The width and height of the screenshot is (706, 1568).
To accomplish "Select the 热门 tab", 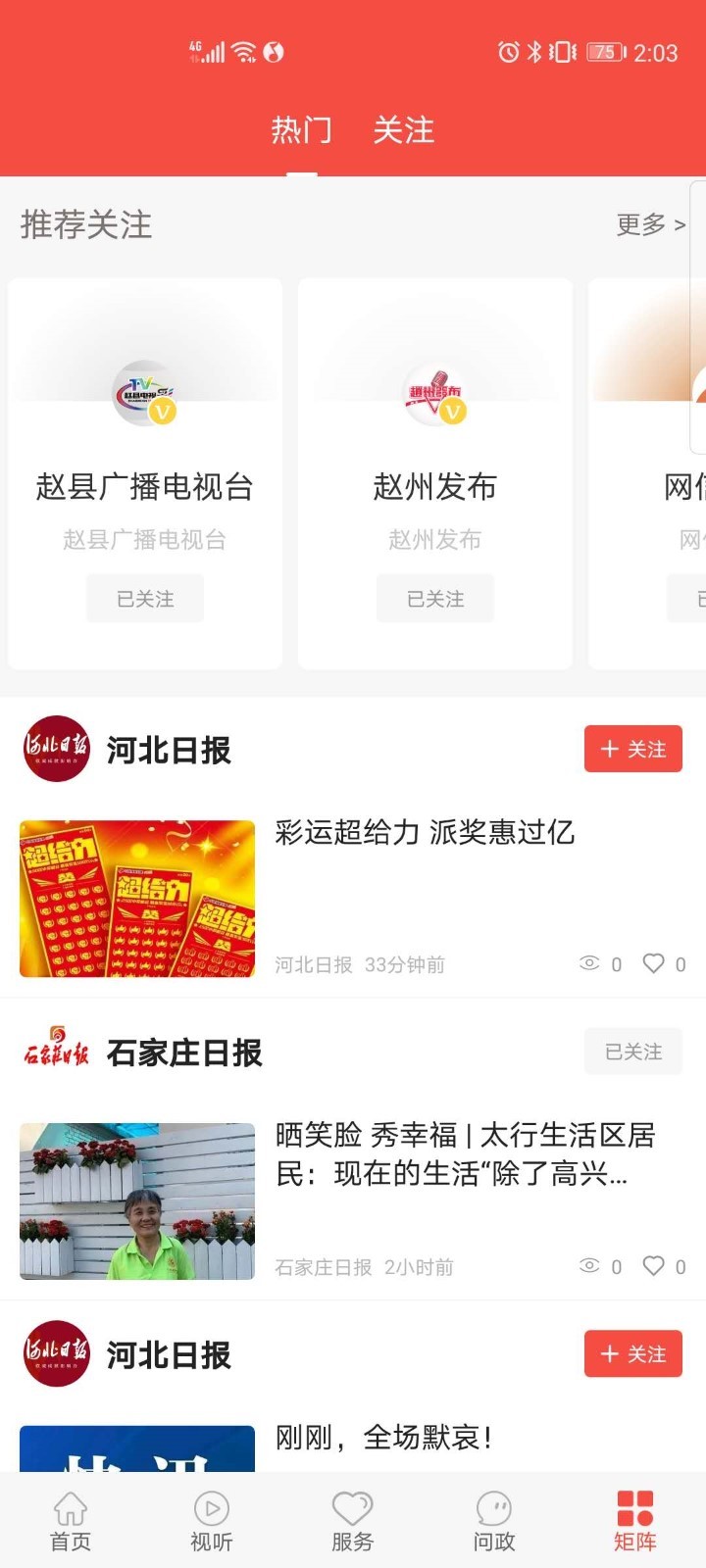I will pos(301,129).
